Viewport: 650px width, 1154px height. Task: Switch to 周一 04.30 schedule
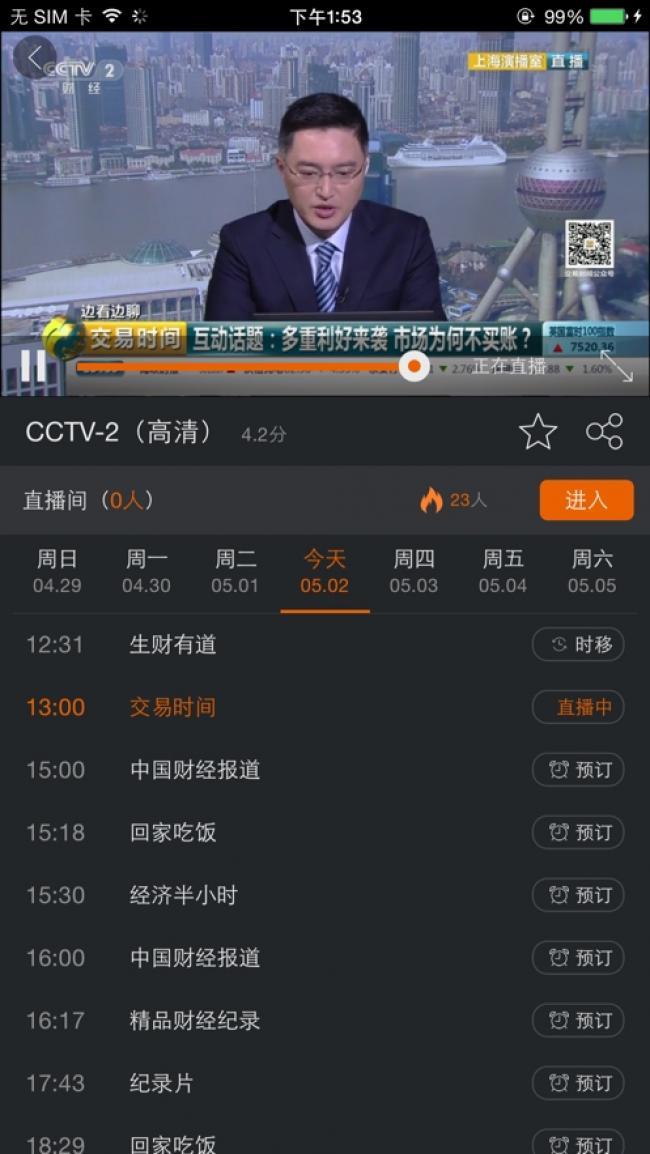pos(146,572)
